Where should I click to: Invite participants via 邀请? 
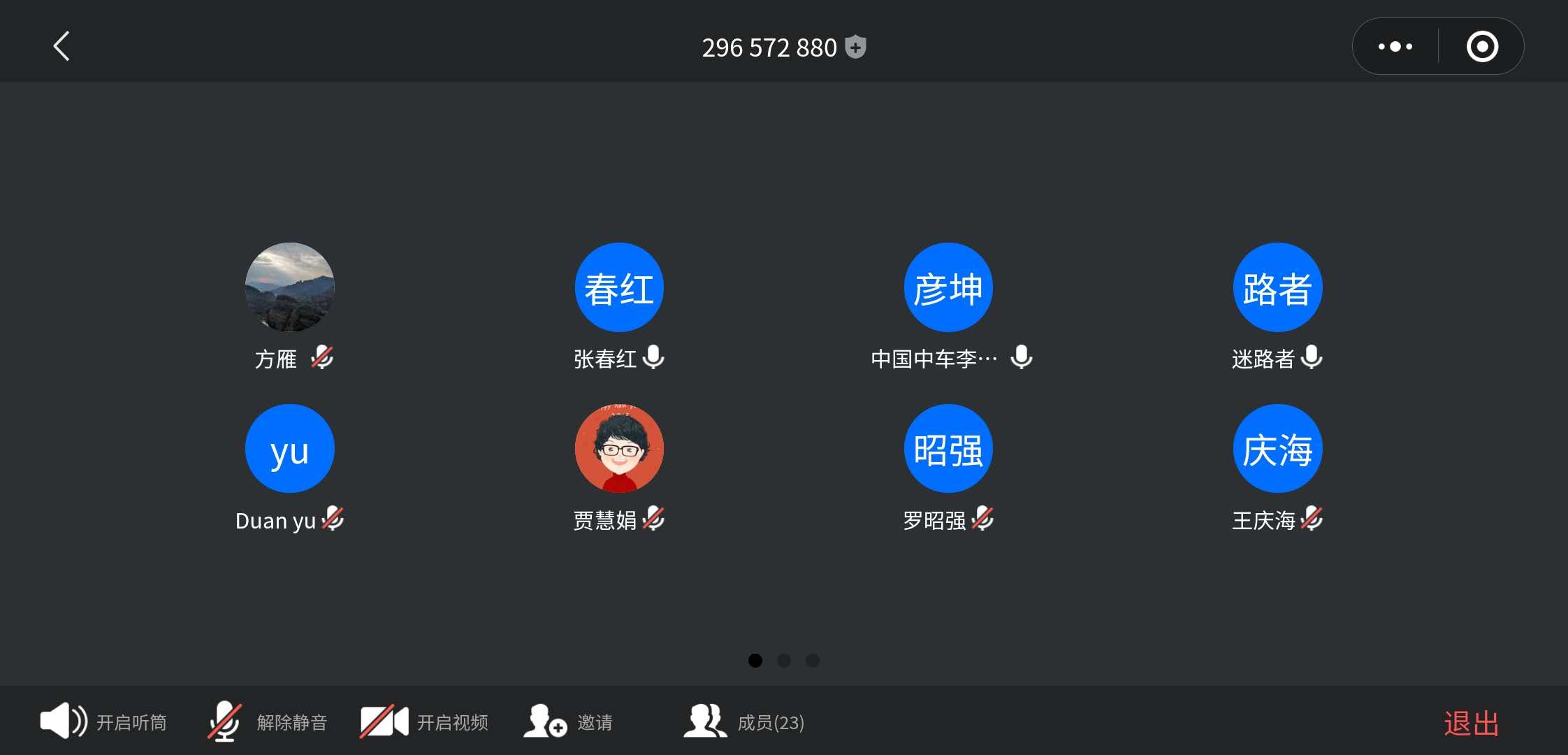pyautogui.click(x=567, y=721)
